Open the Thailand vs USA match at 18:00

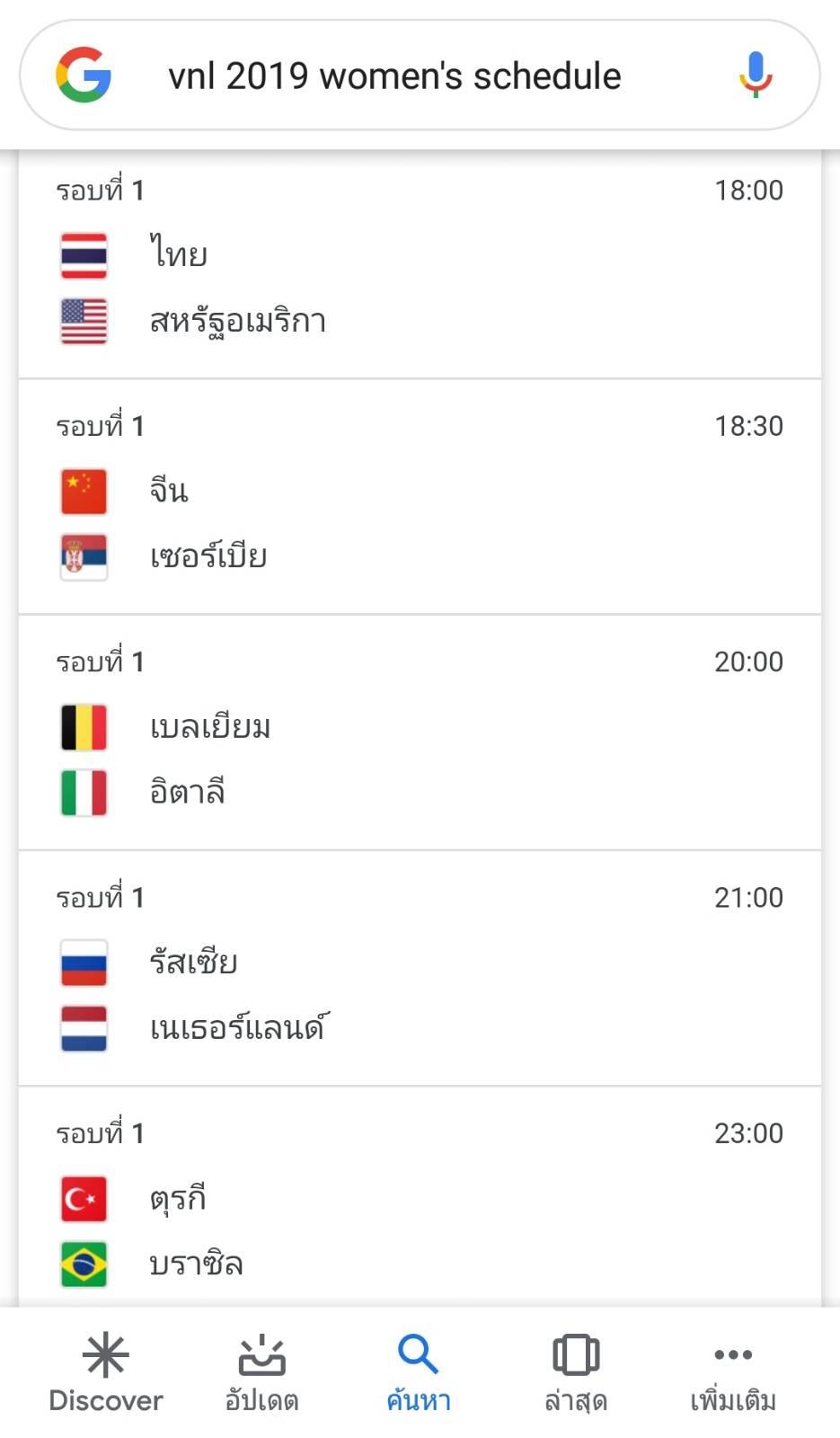pyautogui.click(x=420, y=265)
